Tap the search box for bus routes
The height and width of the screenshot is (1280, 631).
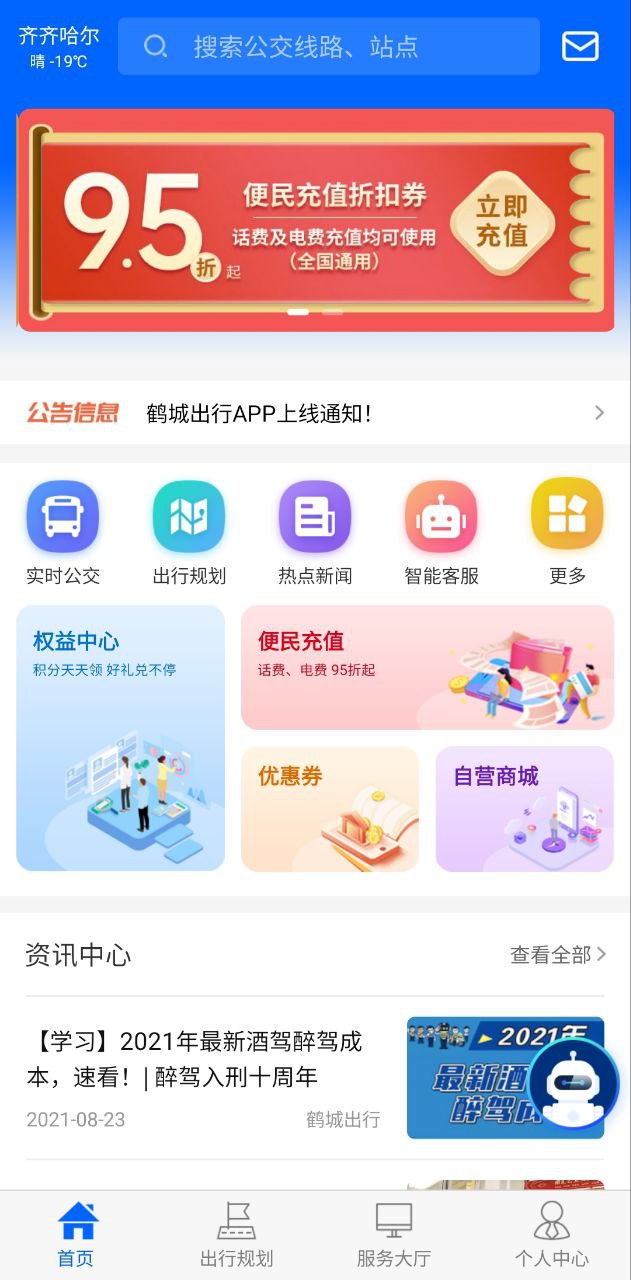pos(329,46)
